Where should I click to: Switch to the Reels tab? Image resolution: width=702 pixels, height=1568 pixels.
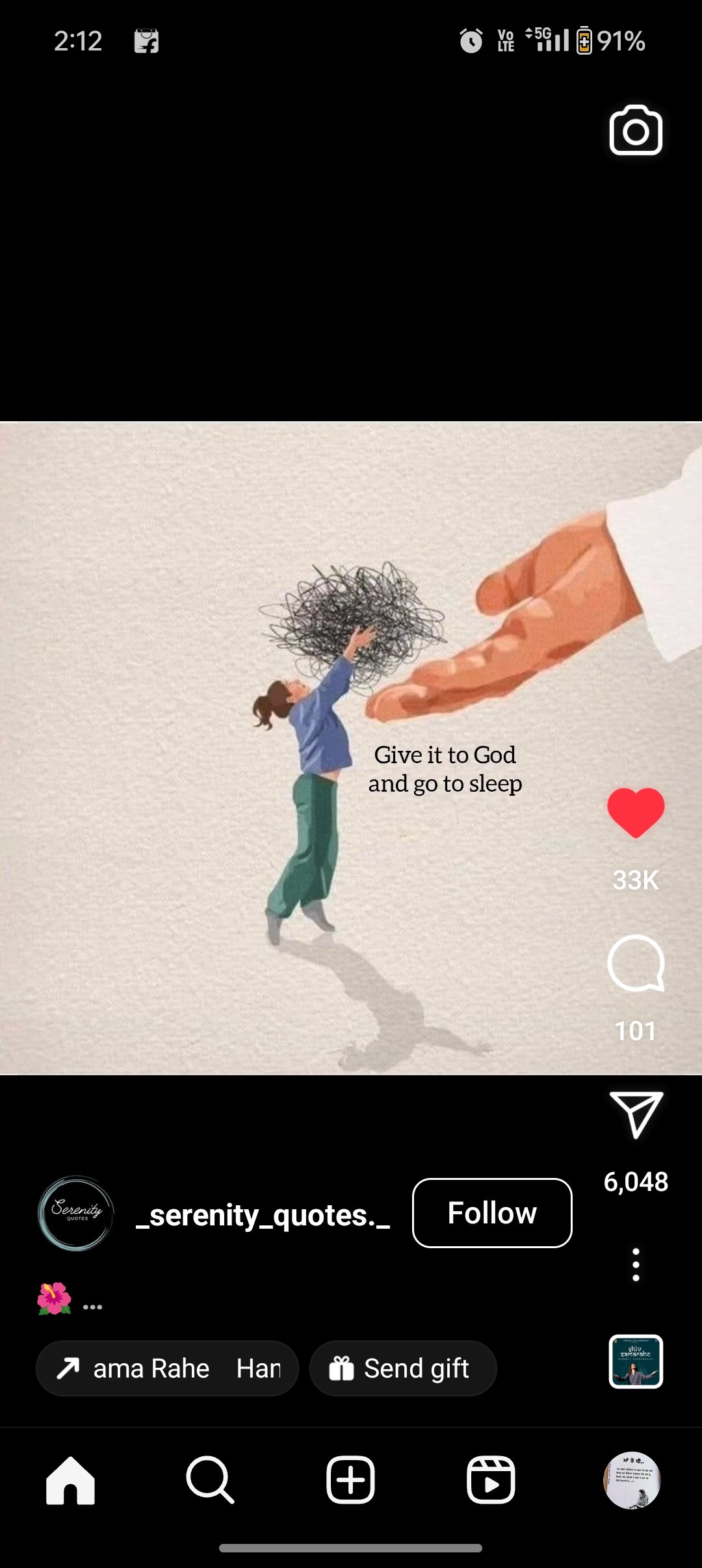pos(491,1480)
